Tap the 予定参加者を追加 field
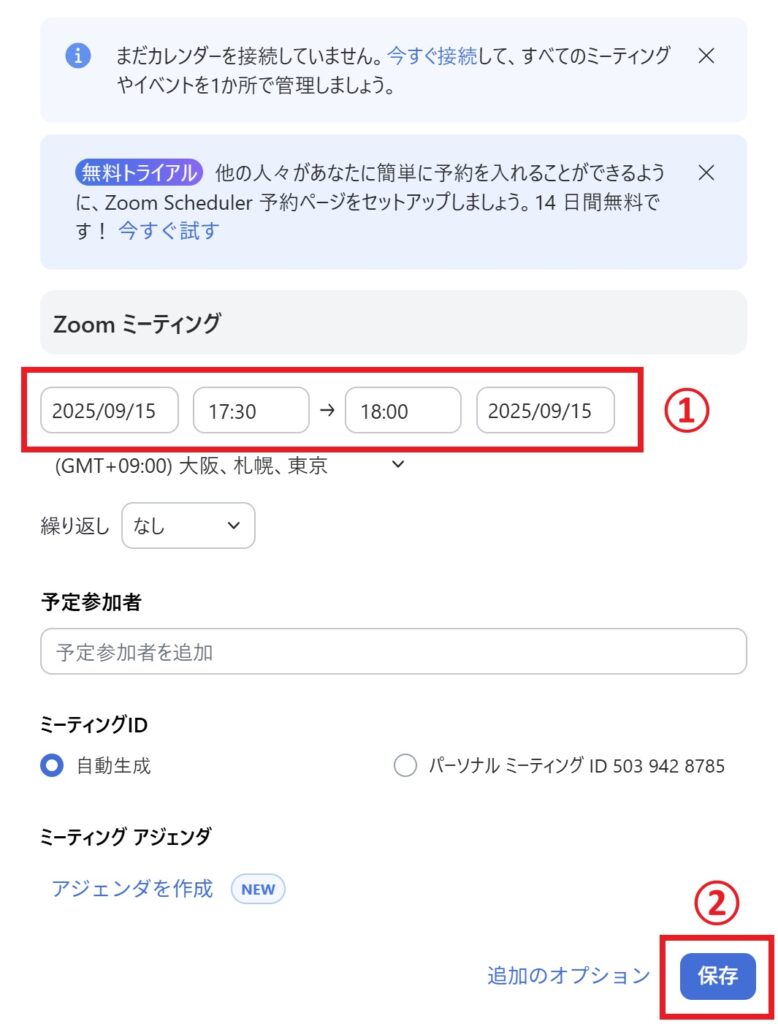The image size is (778, 1024). tap(393, 652)
